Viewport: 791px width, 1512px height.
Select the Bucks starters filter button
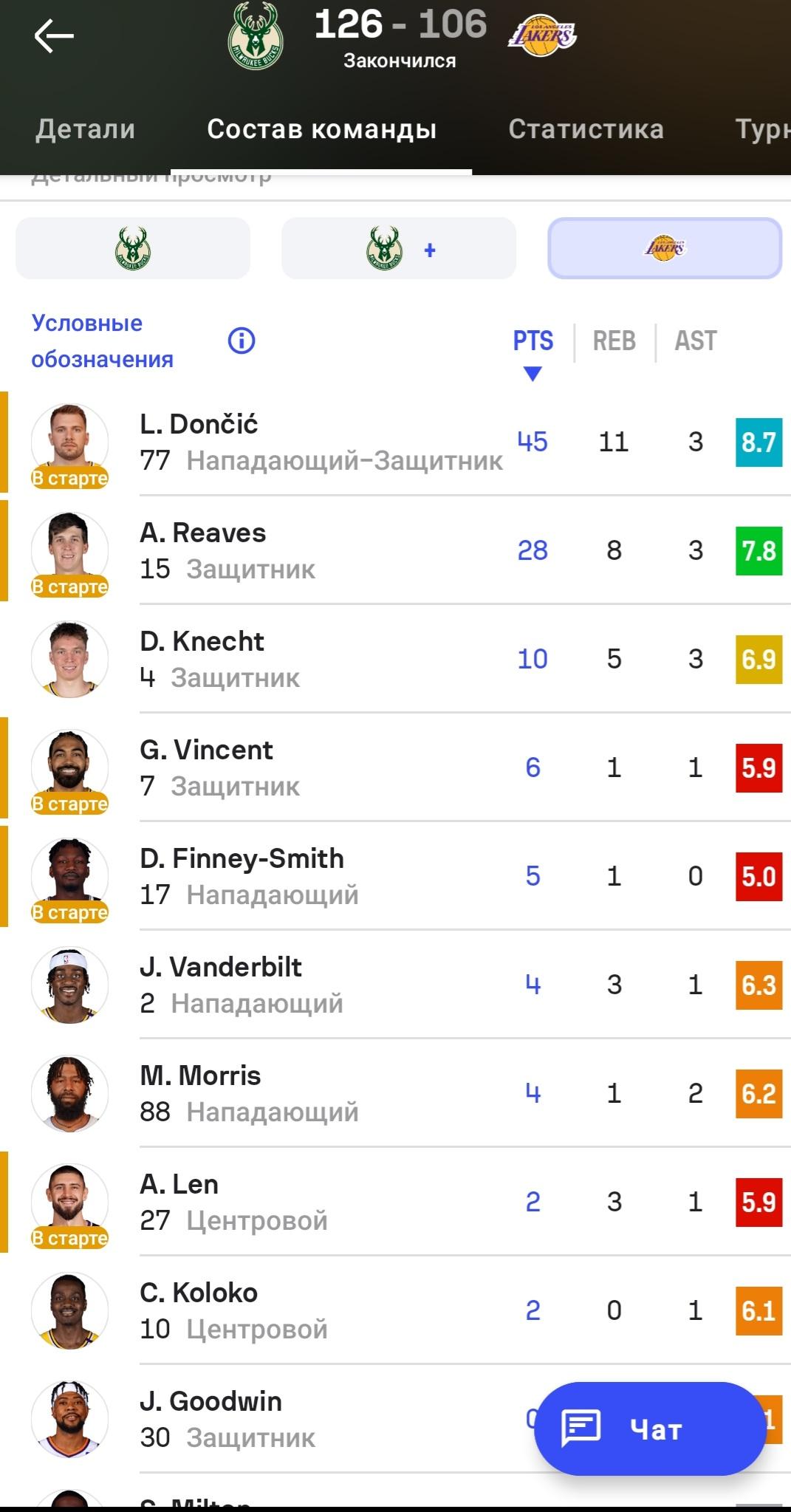point(133,248)
